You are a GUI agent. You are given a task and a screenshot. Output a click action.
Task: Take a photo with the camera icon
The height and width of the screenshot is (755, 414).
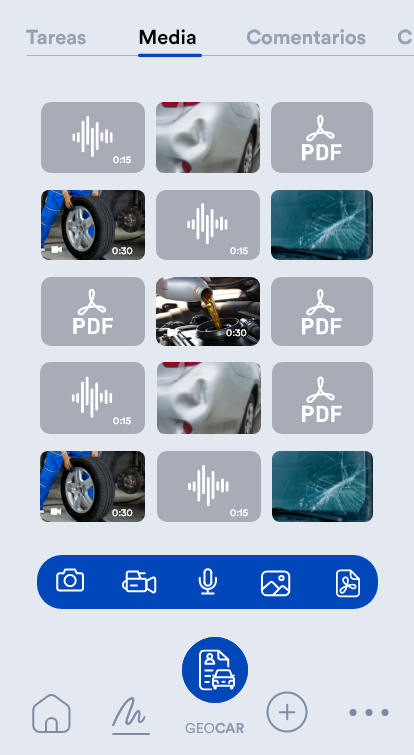point(70,581)
